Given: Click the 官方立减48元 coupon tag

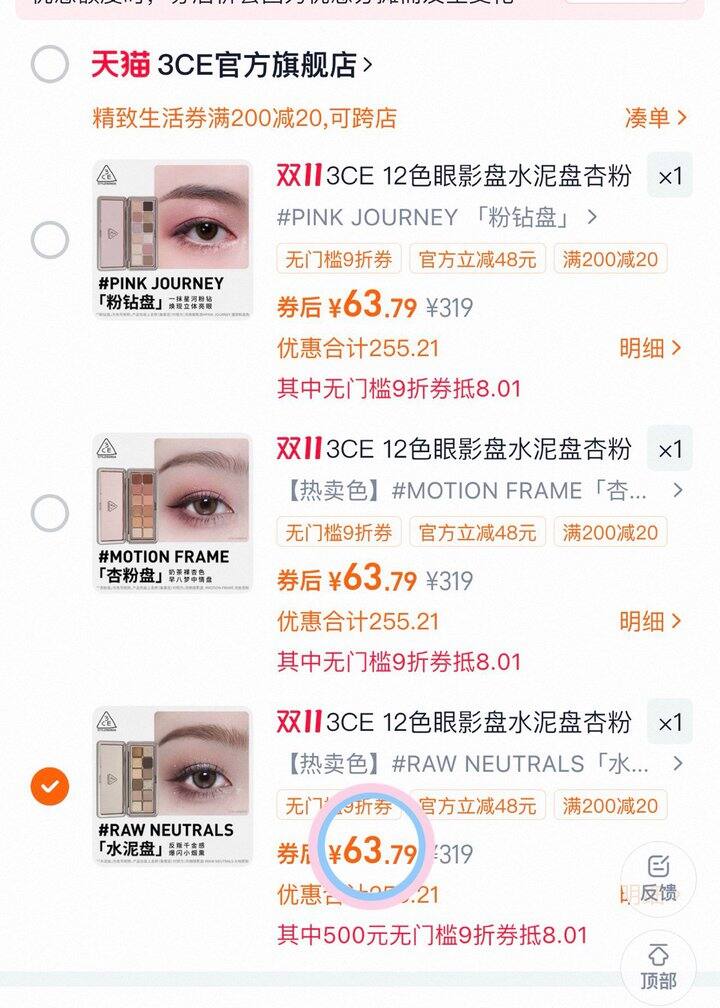Looking at the screenshot, I should click(480, 259).
